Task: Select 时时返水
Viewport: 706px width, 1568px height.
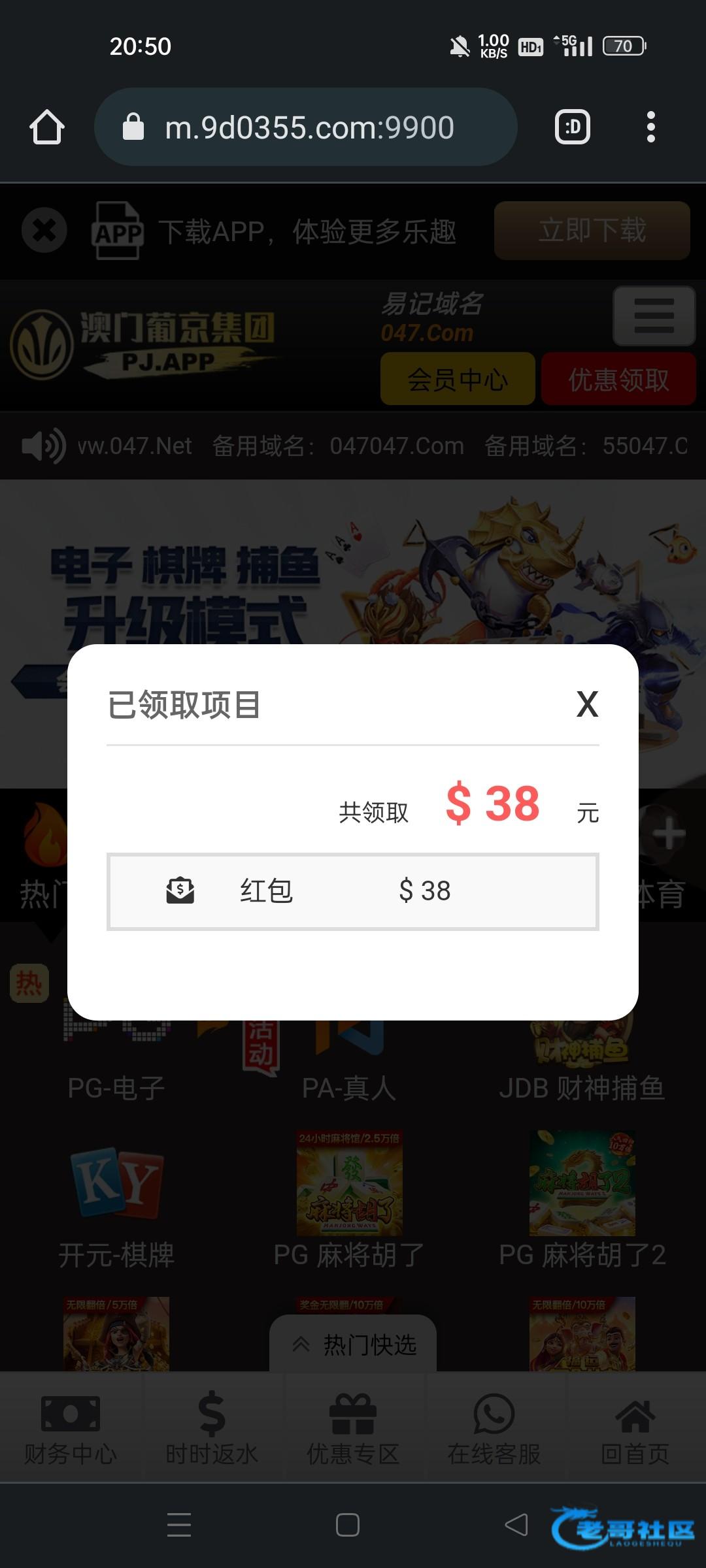Action: (212, 1427)
